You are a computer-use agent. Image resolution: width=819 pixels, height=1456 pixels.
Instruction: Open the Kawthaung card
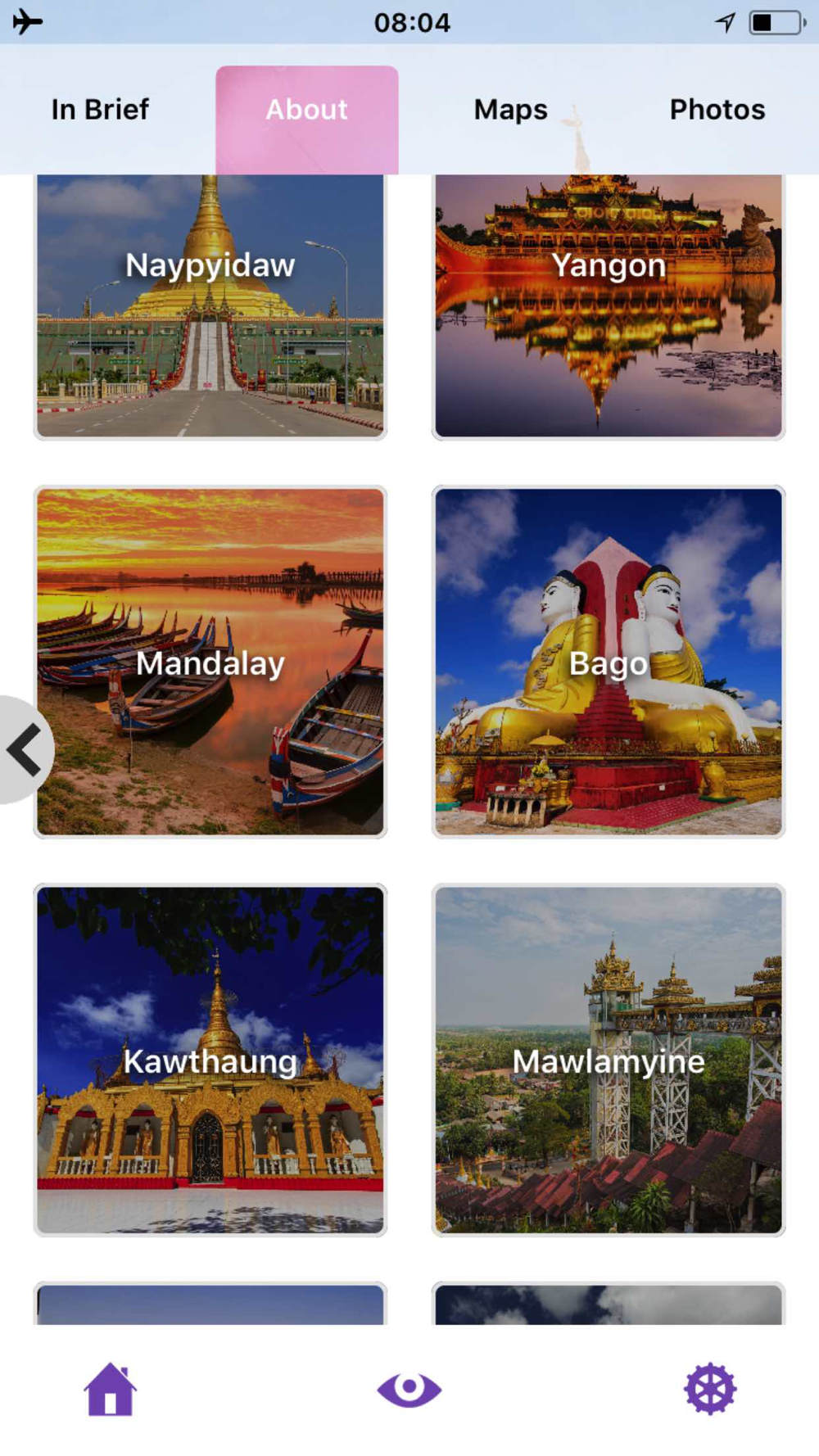coord(210,1060)
